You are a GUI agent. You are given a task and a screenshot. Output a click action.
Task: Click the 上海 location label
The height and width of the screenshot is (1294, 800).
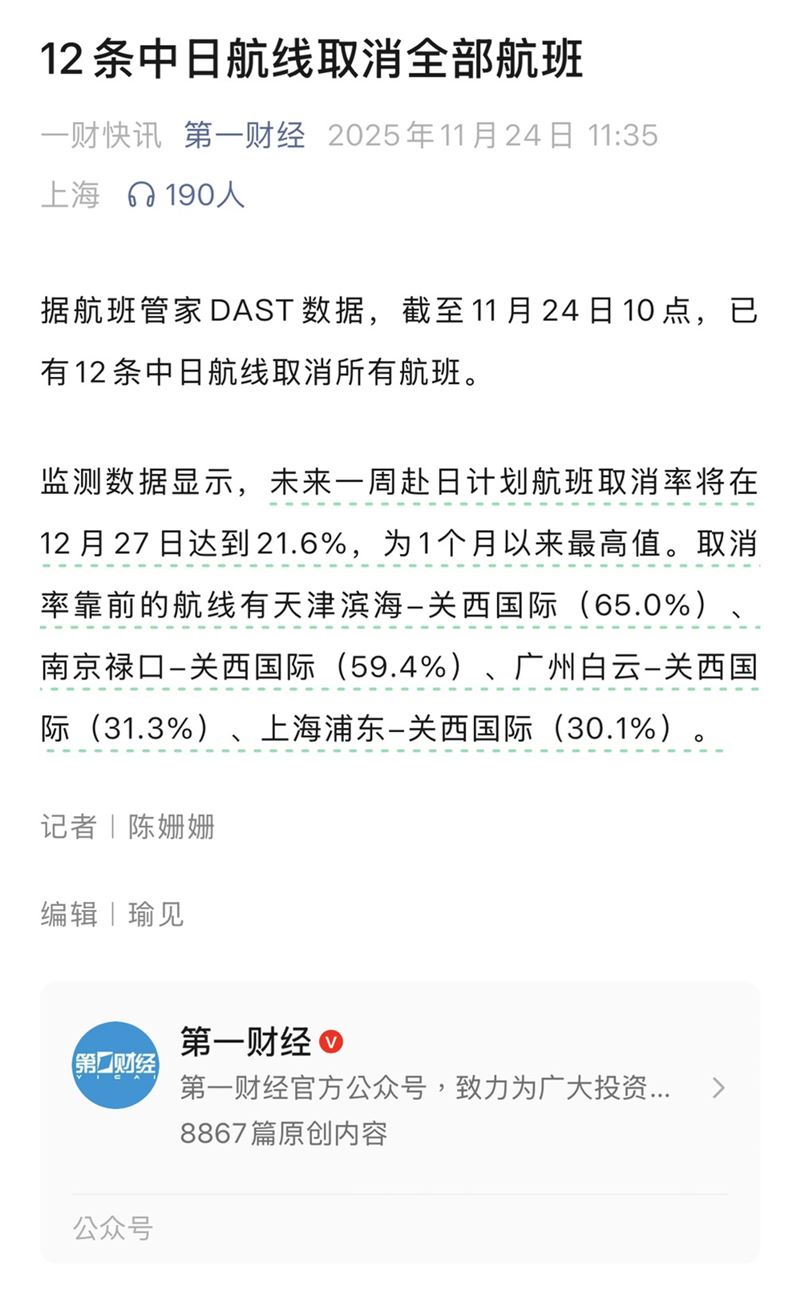(x=69, y=197)
